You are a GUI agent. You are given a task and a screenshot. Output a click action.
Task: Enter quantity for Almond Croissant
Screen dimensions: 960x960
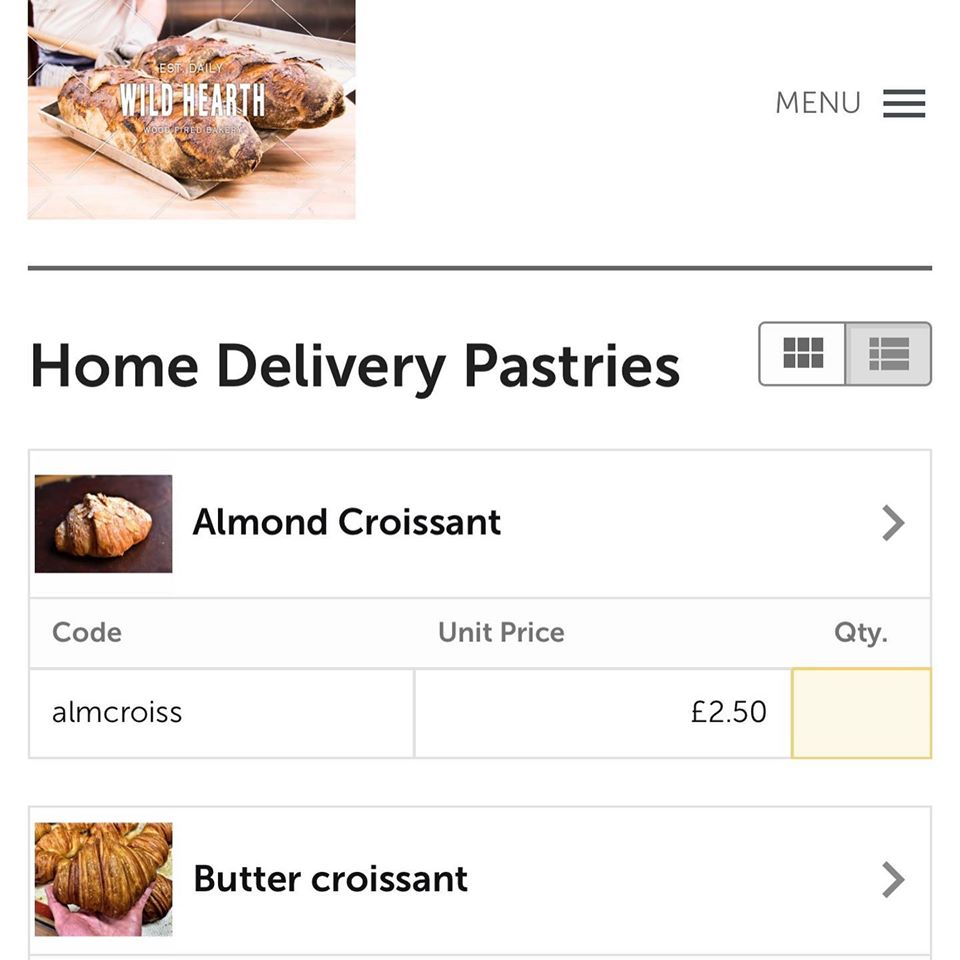pos(861,713)
